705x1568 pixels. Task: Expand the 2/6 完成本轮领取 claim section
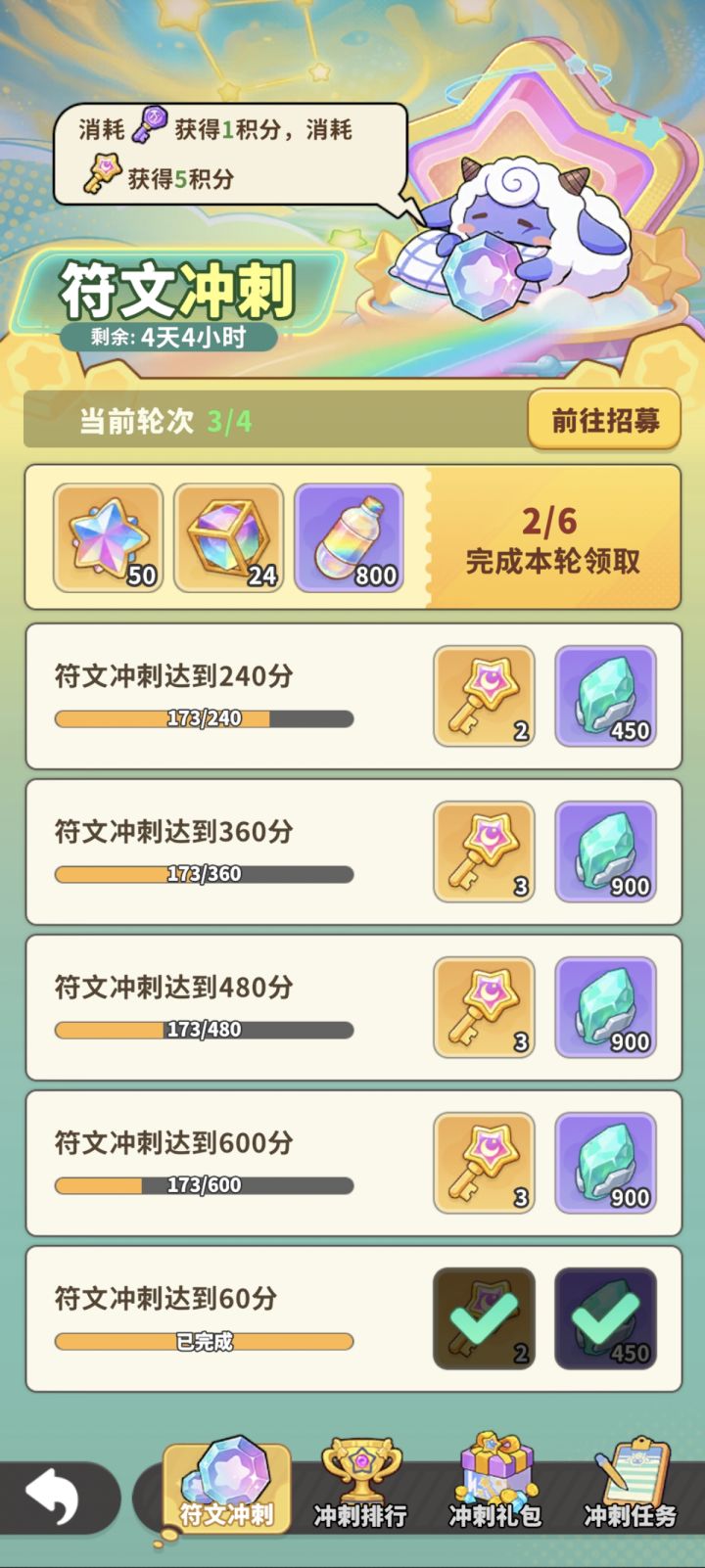pos(551,537)
